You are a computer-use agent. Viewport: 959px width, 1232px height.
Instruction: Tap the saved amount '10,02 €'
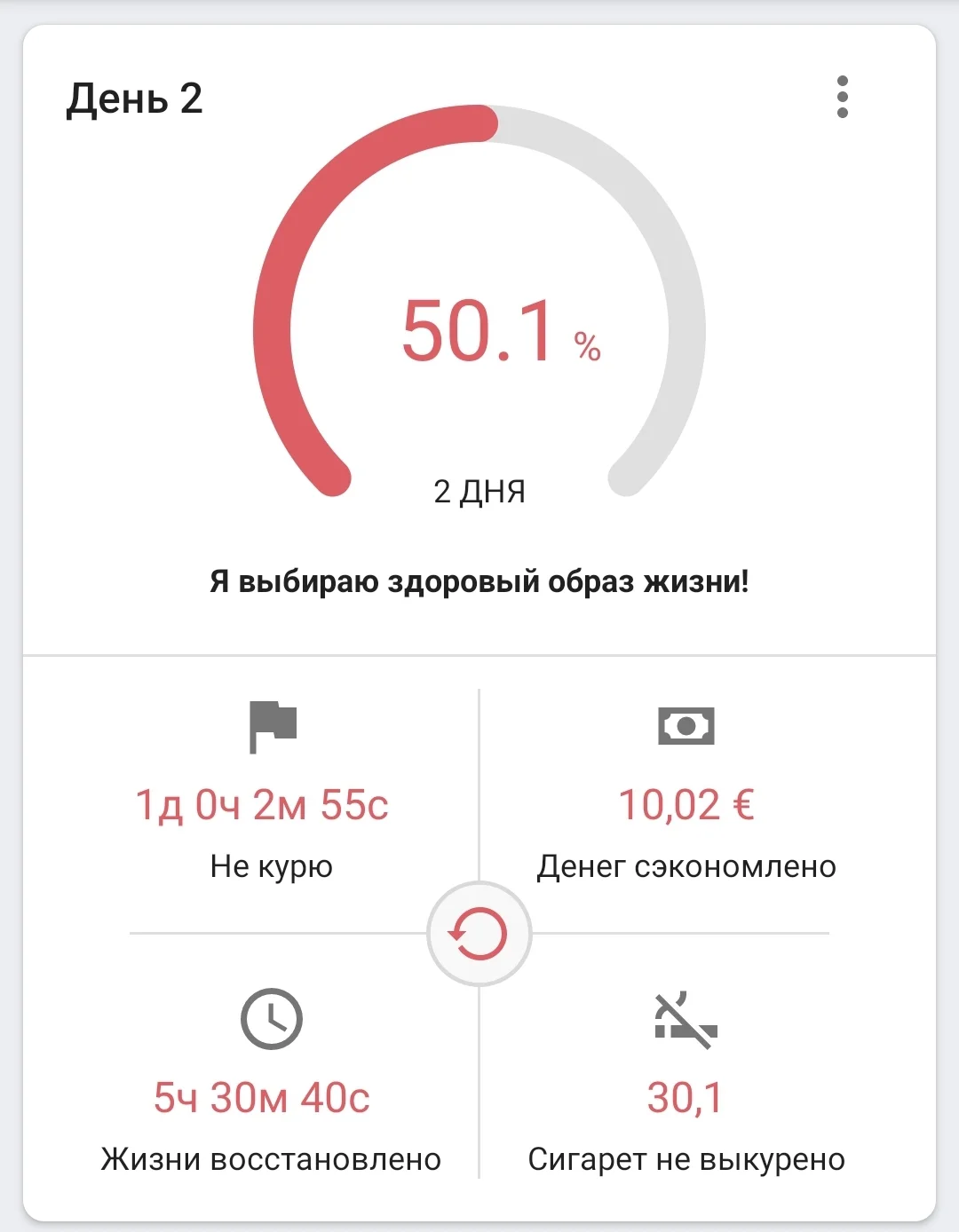pos(686,803)
